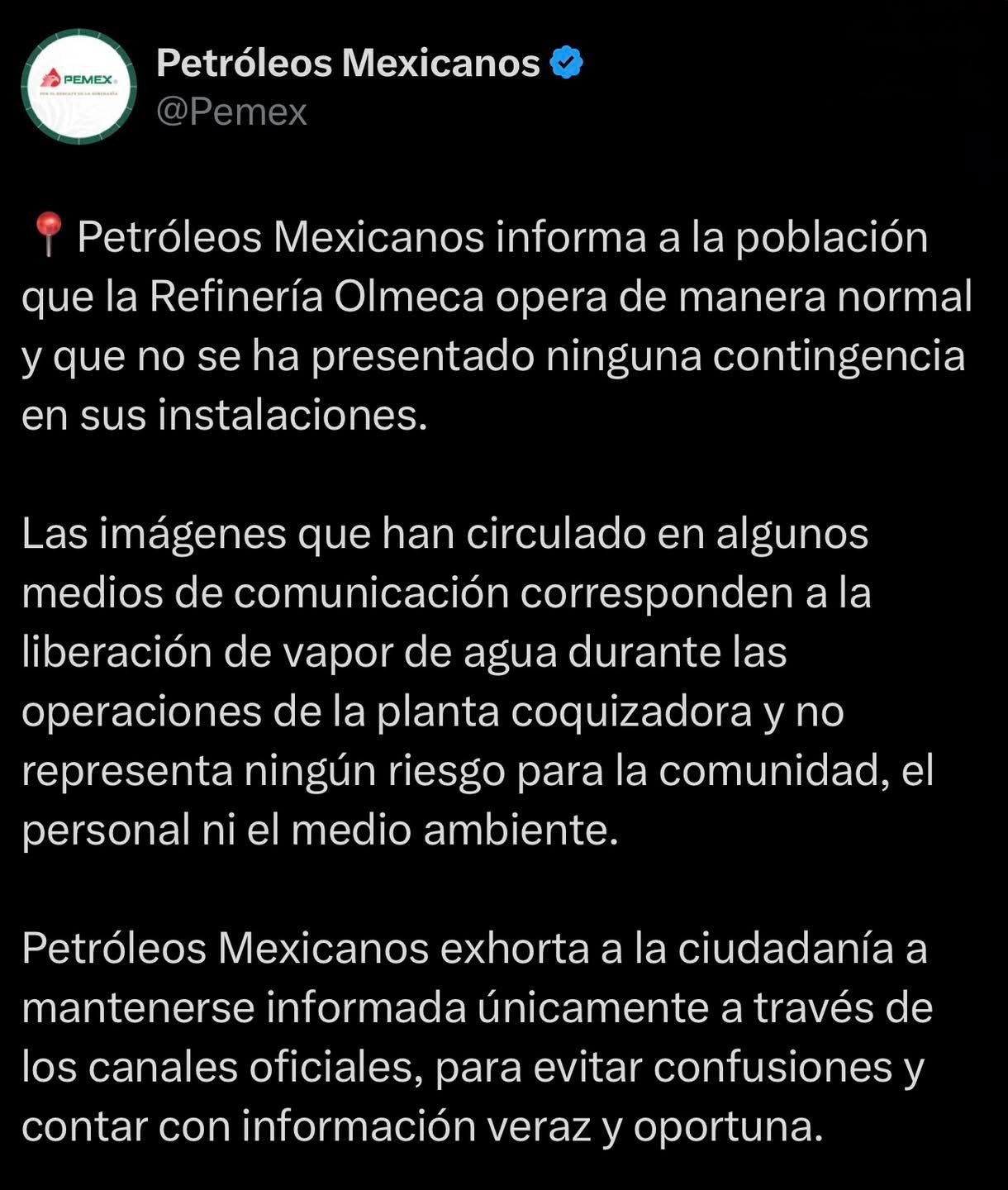This screenshot has width=1008, height=1190.
Task: Open the Petróleos Mexicanos account name
Action: point(347,63)
